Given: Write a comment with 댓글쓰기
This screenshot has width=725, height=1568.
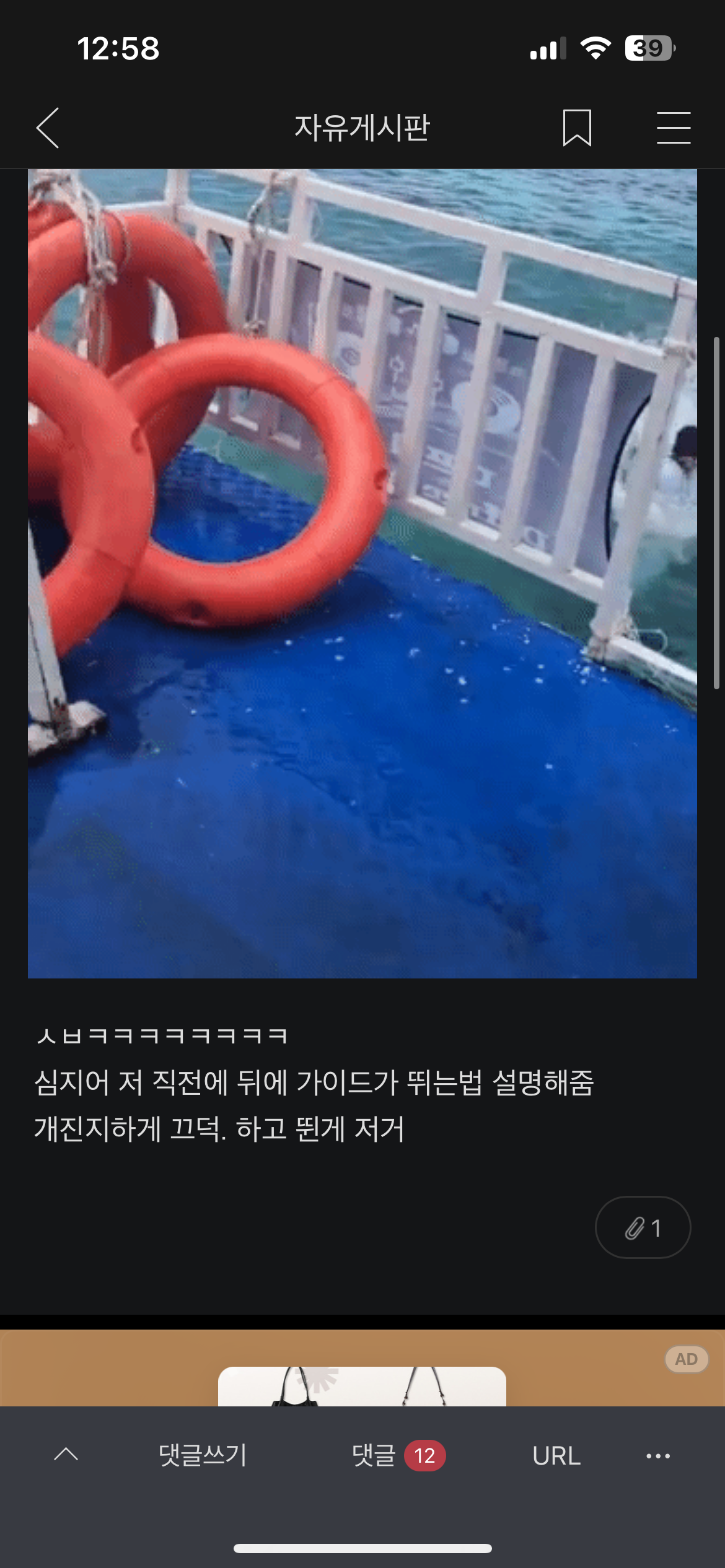Looking at the screenshot, I should pos(203,1455).
